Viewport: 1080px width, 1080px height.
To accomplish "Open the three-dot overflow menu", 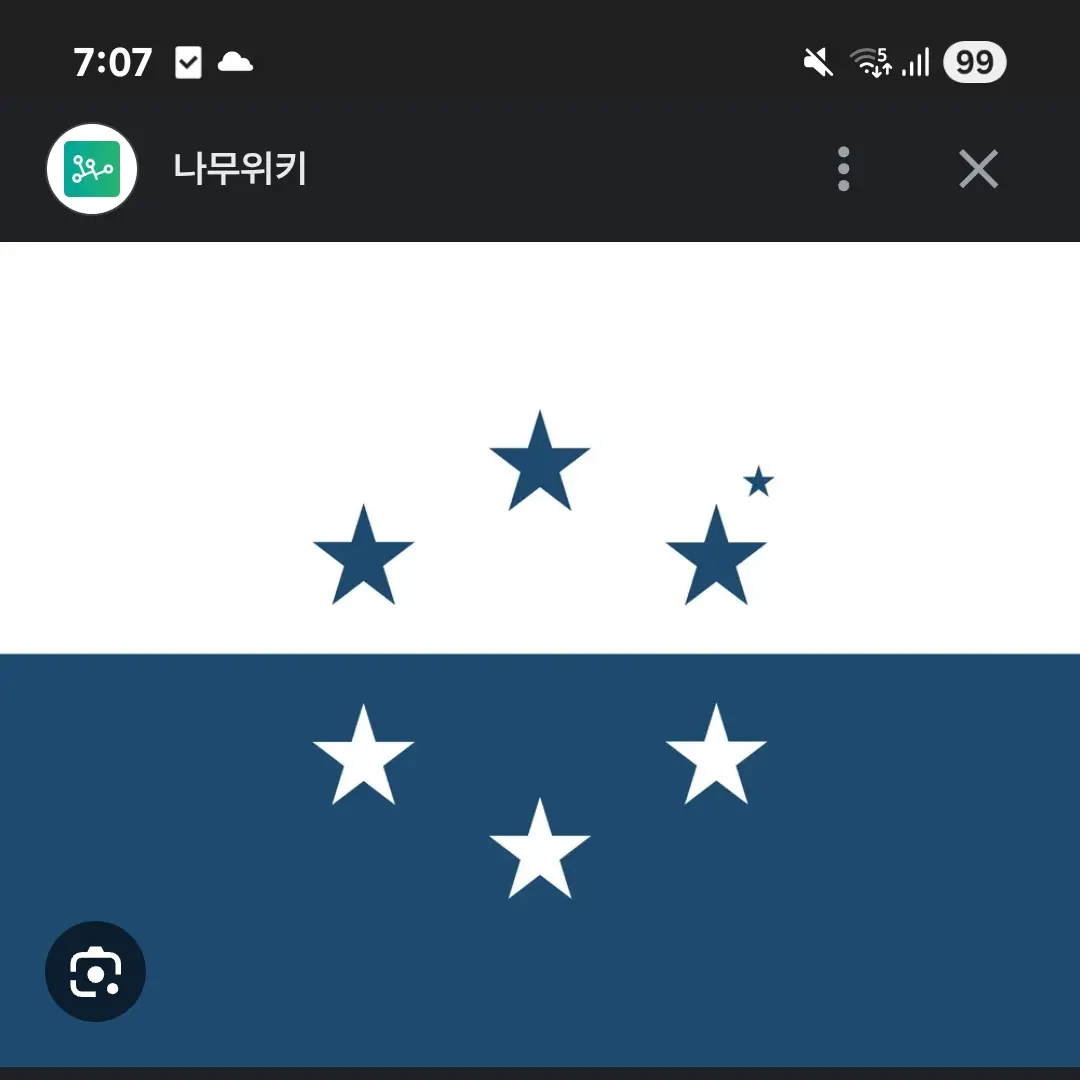I will [x=843, y=169].
